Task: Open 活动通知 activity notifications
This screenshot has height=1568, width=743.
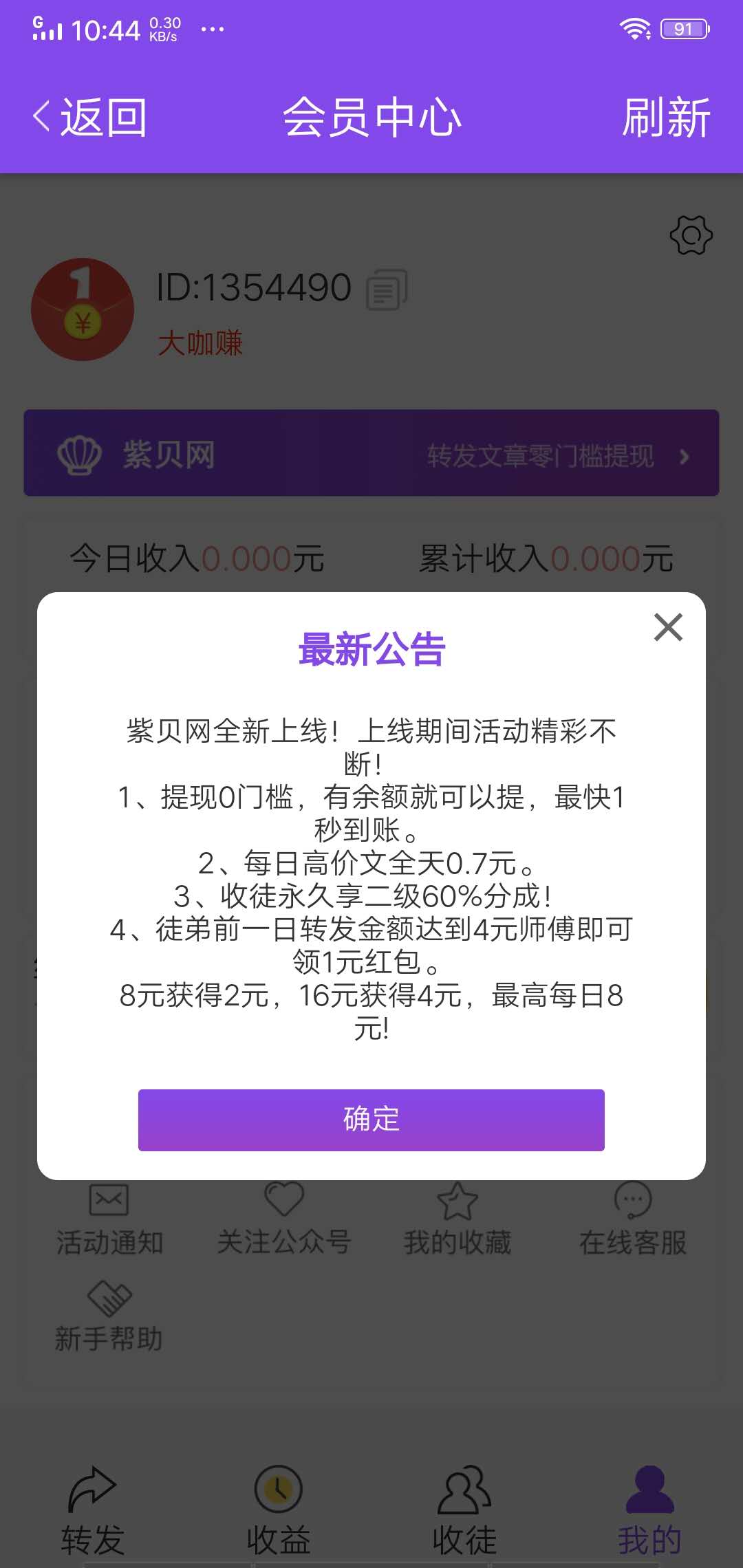Action: coord(109,1221)
